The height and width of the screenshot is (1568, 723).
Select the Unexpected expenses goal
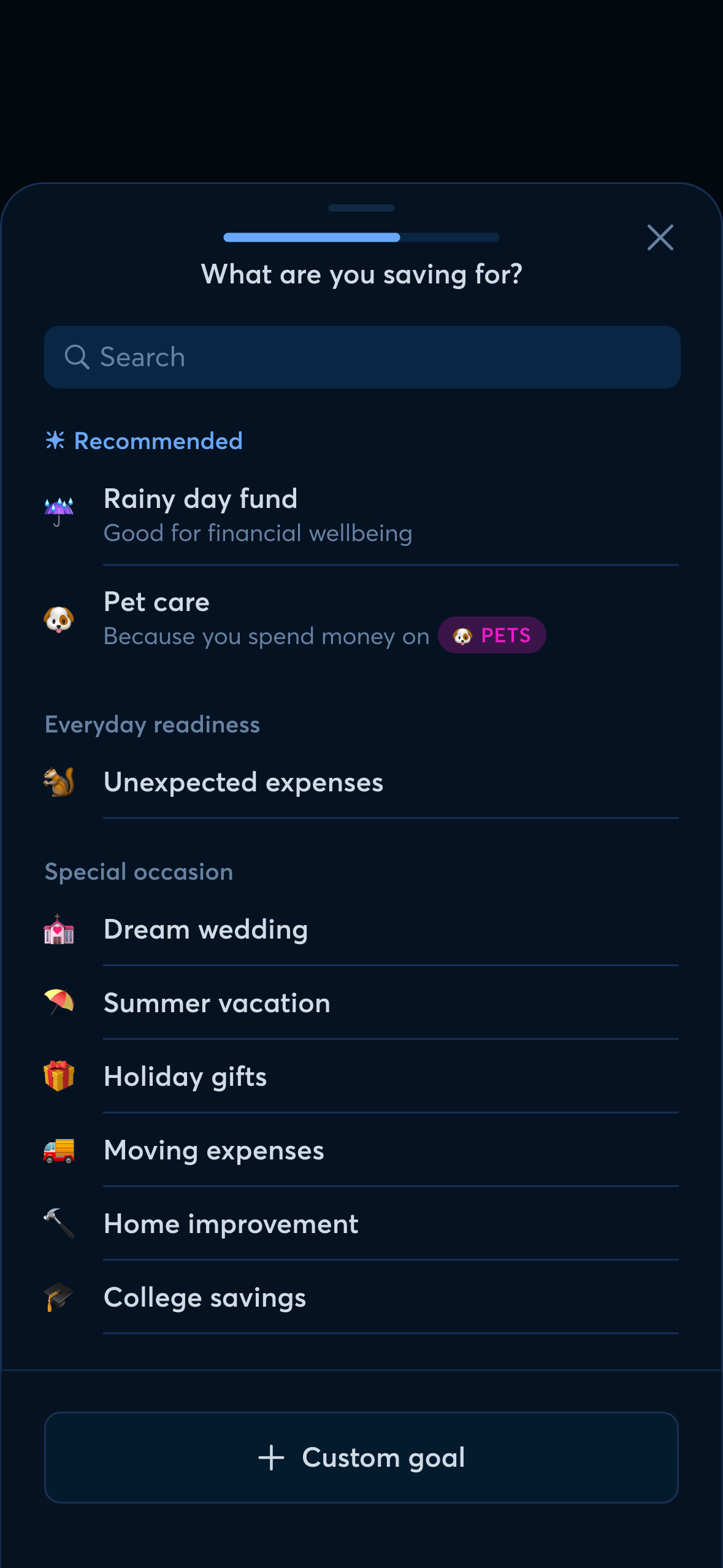point(244,781)
